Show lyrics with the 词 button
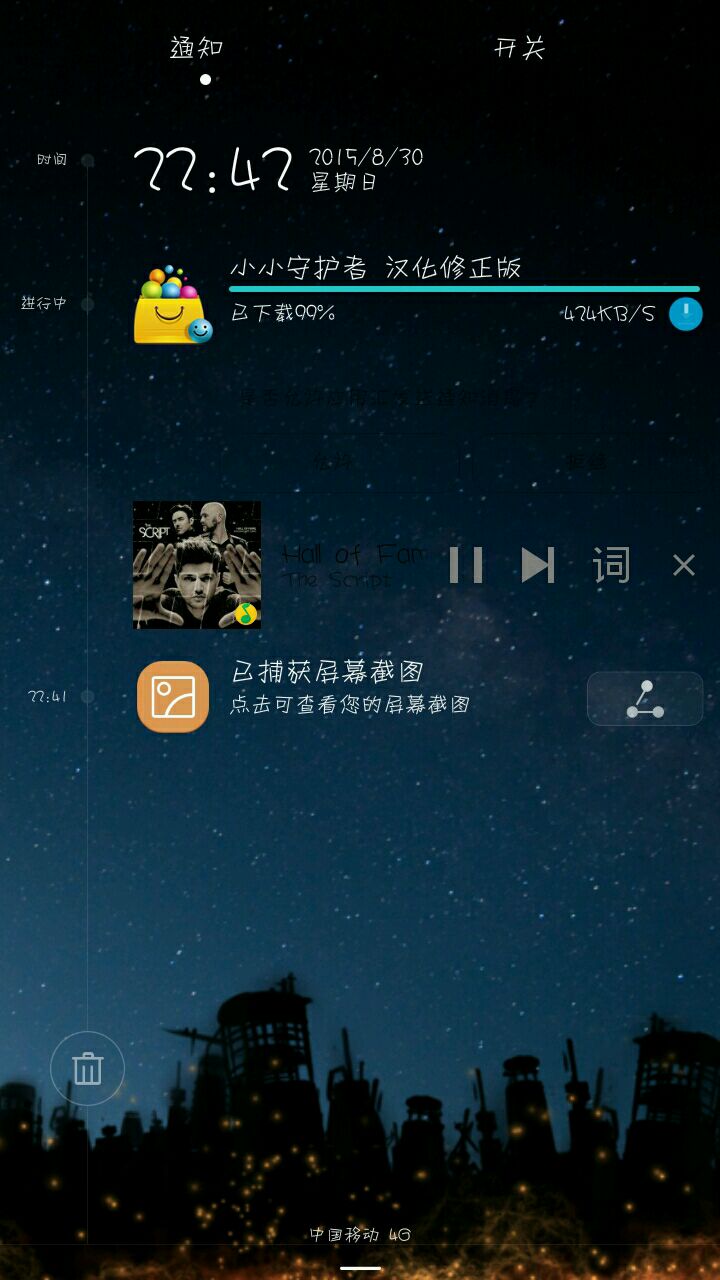This screenshot has height=1280, width=720. click(611, 565)
